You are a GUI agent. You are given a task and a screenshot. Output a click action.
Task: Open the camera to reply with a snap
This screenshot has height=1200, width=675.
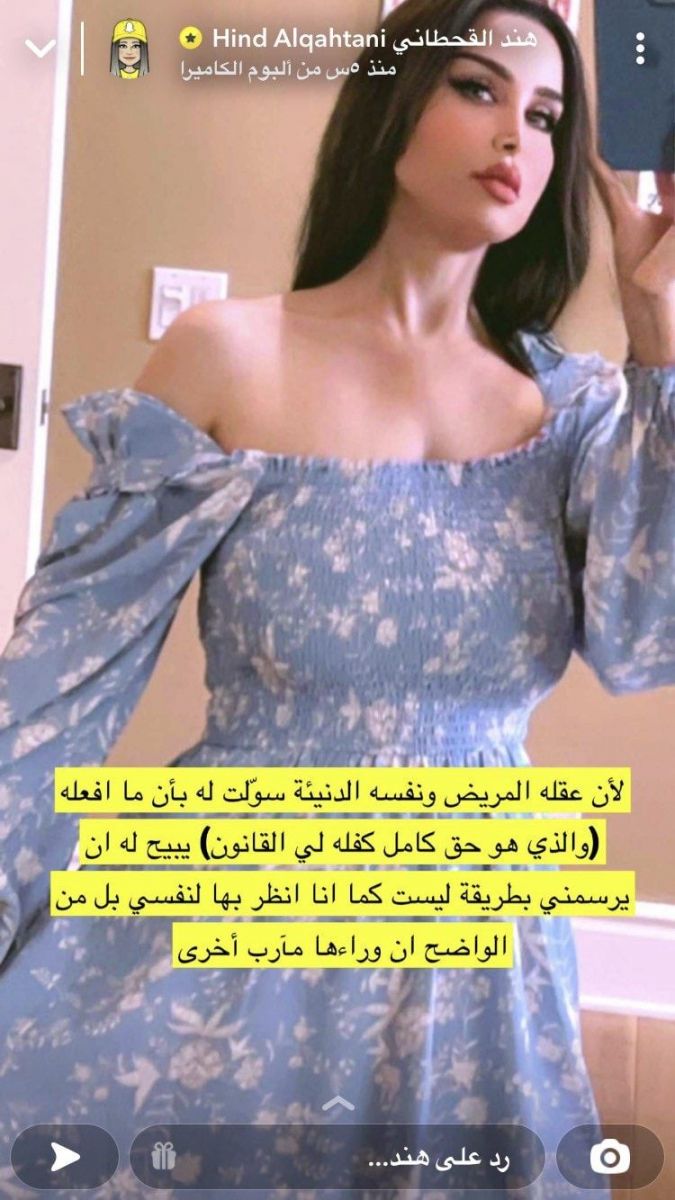pos(609,1157)
